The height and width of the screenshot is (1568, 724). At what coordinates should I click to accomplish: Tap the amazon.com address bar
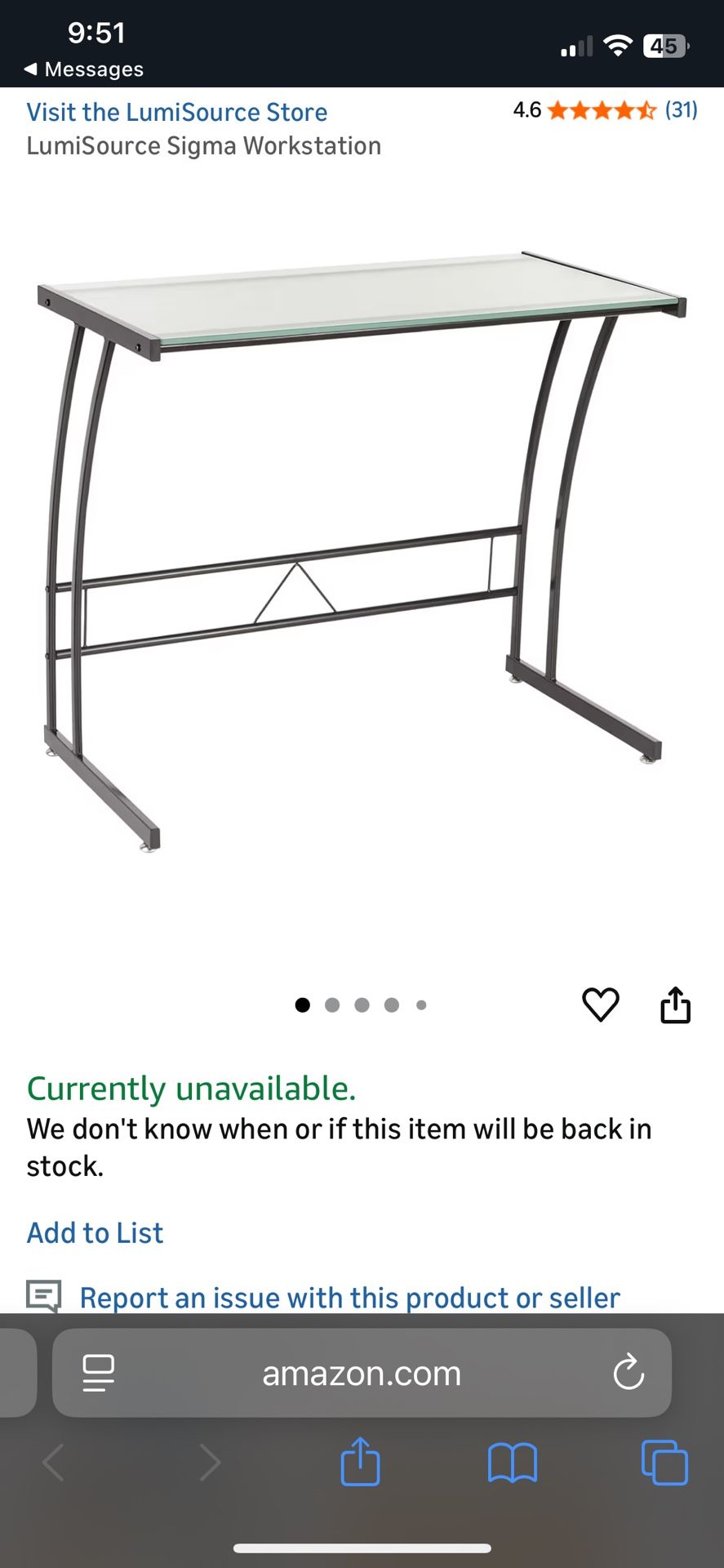(x=362, y=1373)
